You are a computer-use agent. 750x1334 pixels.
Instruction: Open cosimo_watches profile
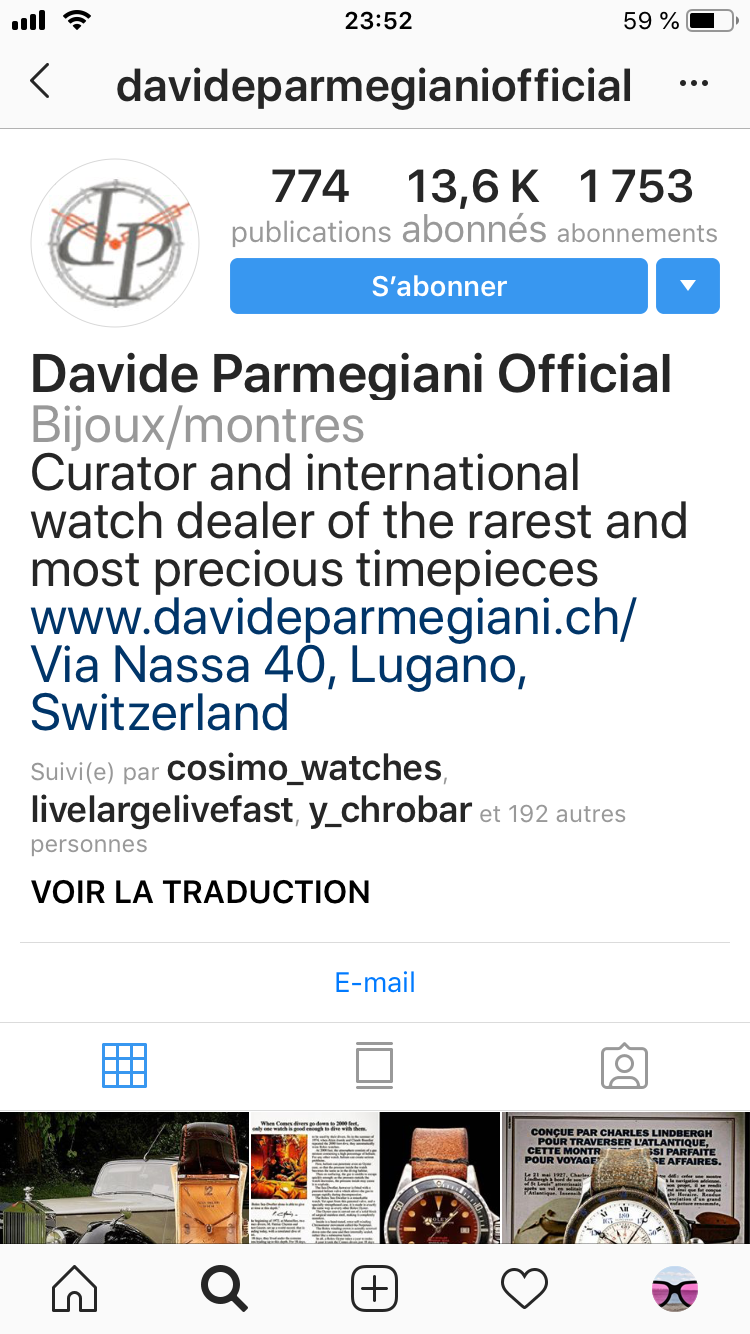point(304,768)
